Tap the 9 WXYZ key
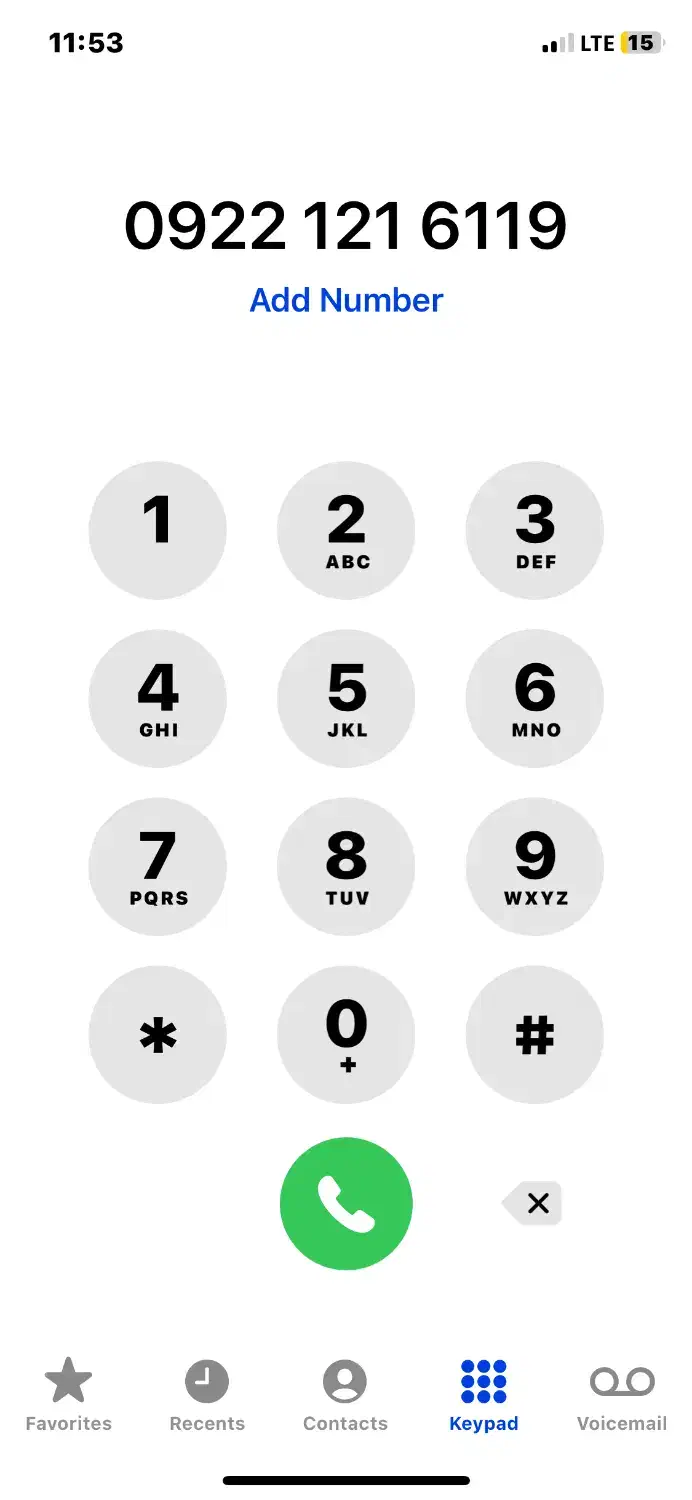Viewport: 692px width, 1500px height. 535,866
